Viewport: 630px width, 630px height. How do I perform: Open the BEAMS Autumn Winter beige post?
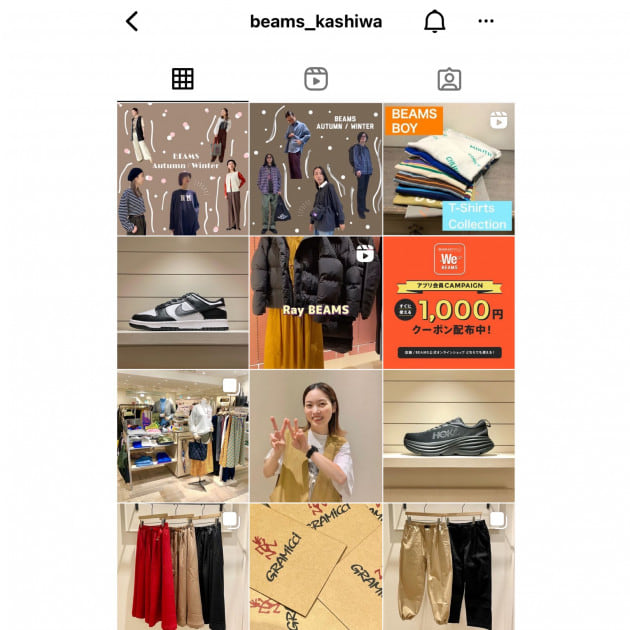pos(182,169)
